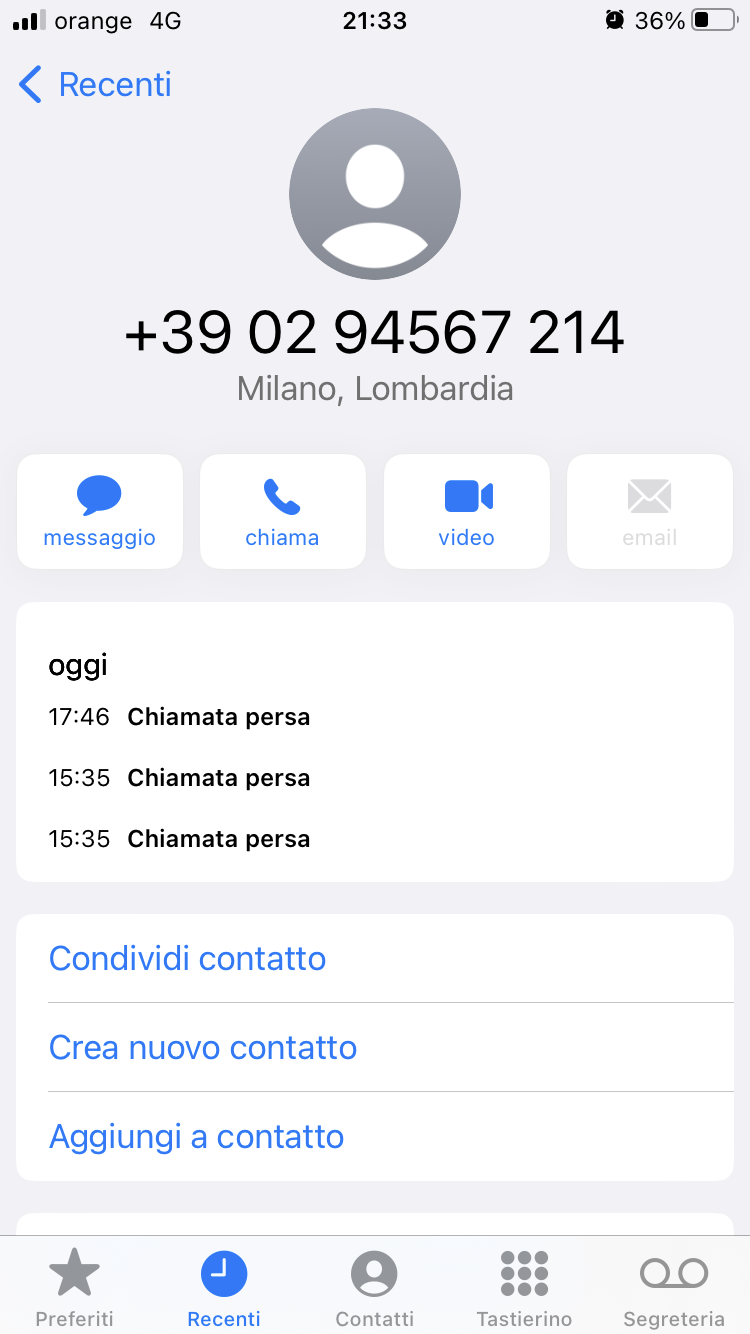Choose Crea nuovo contatto
750x1334 pixels.
coord(375,1047)
